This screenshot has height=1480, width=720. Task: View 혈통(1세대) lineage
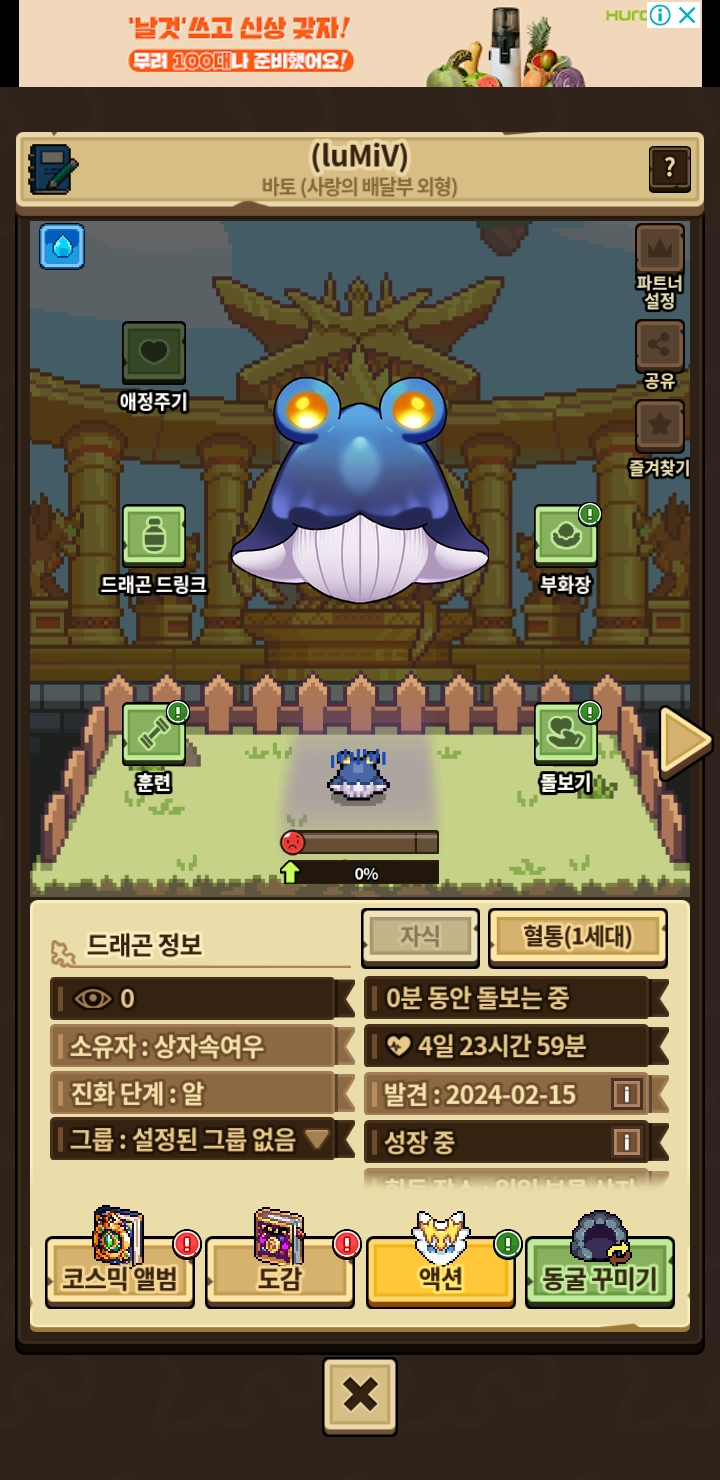tap(577, 937)
